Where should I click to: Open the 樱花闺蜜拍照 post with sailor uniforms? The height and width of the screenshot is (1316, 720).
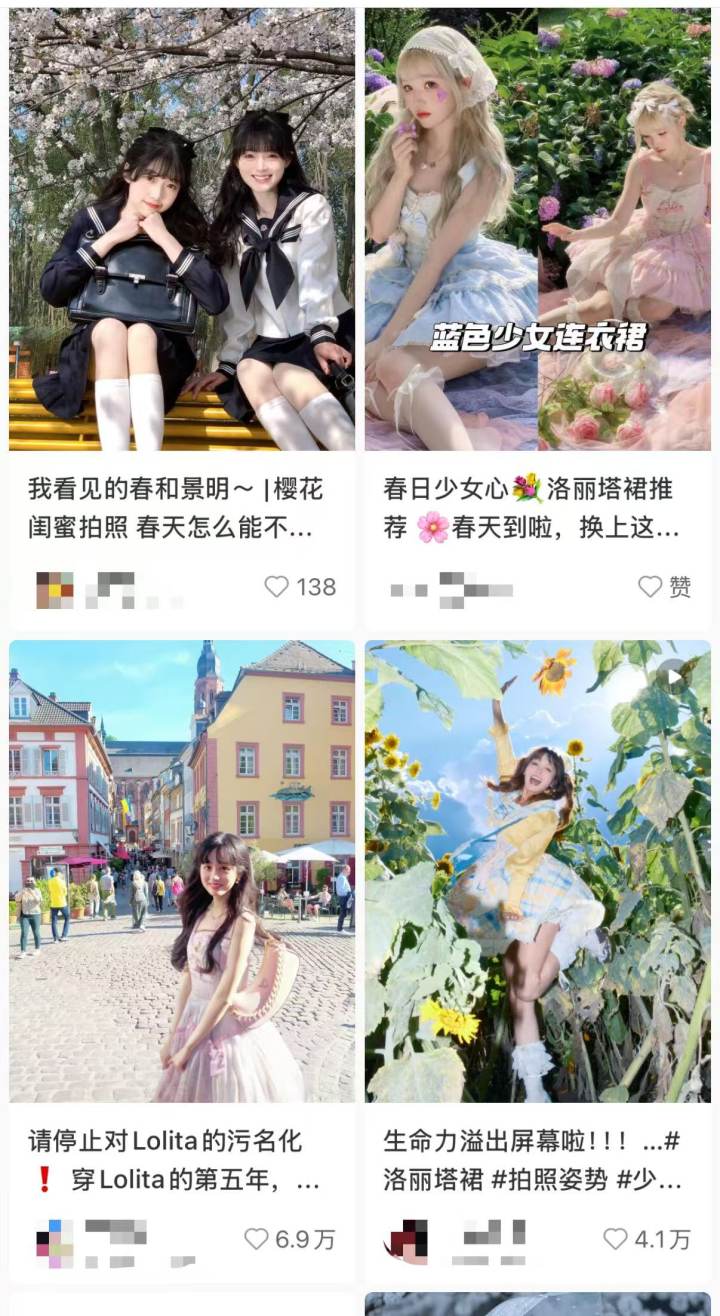click(x=182, y=230)
